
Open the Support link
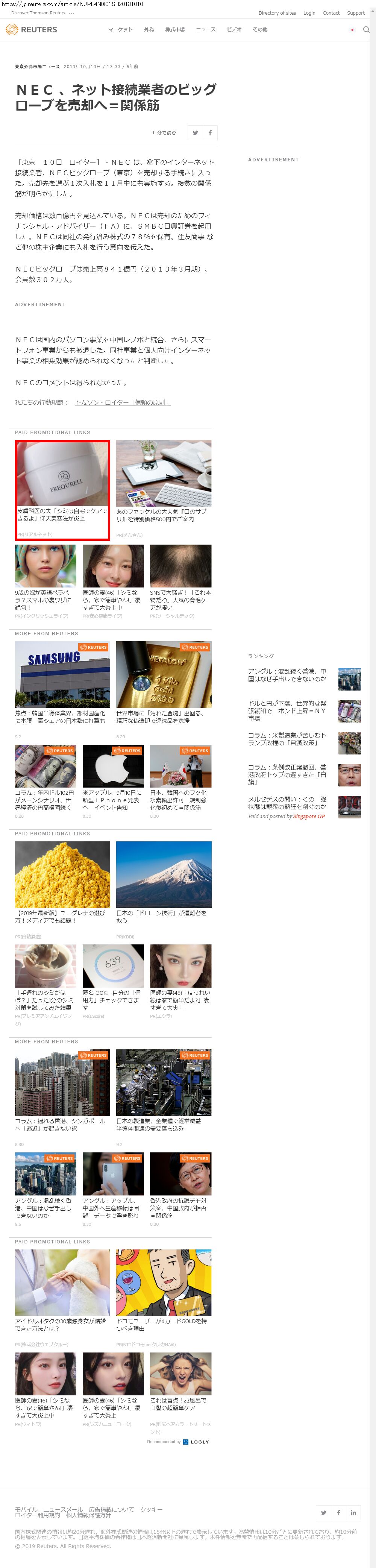pos(355,13)
